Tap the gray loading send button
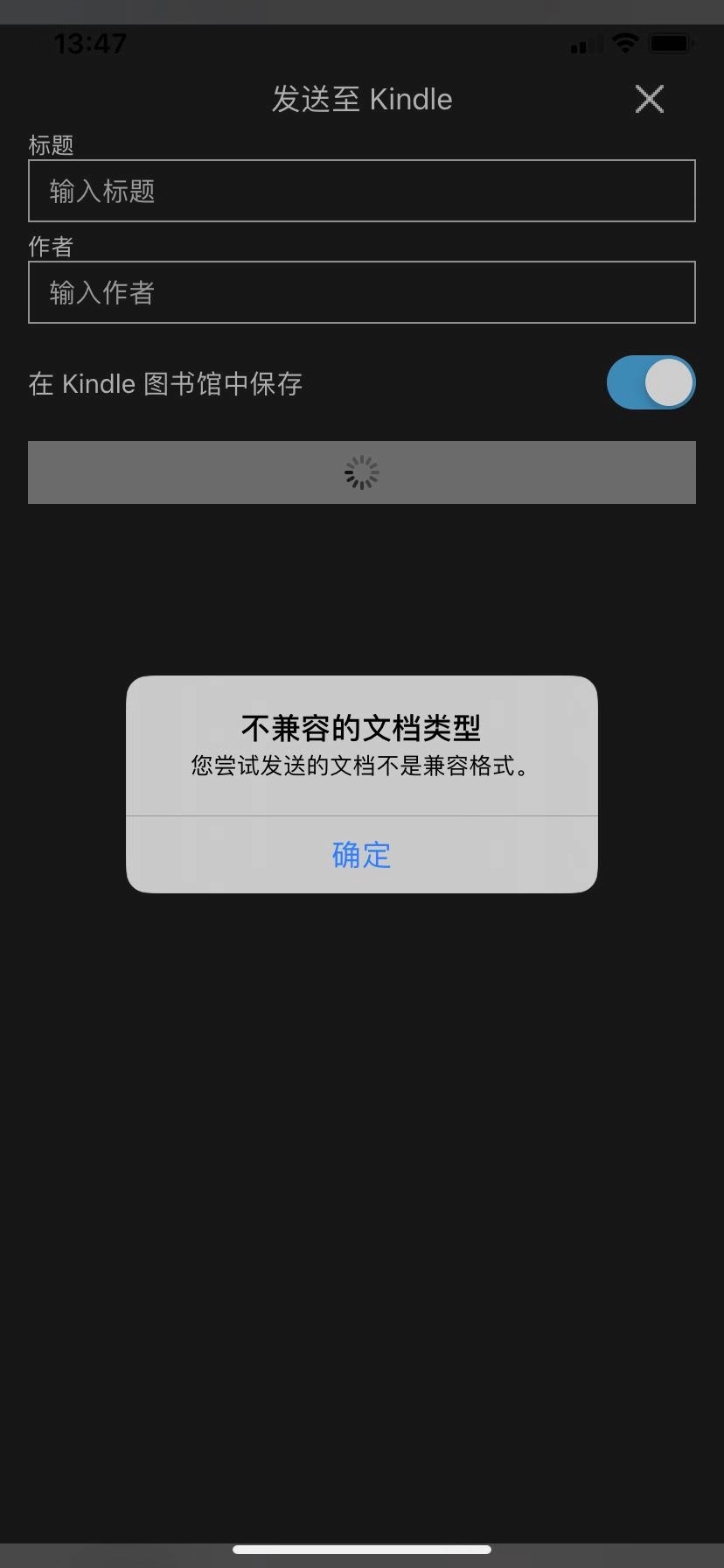 361,472
